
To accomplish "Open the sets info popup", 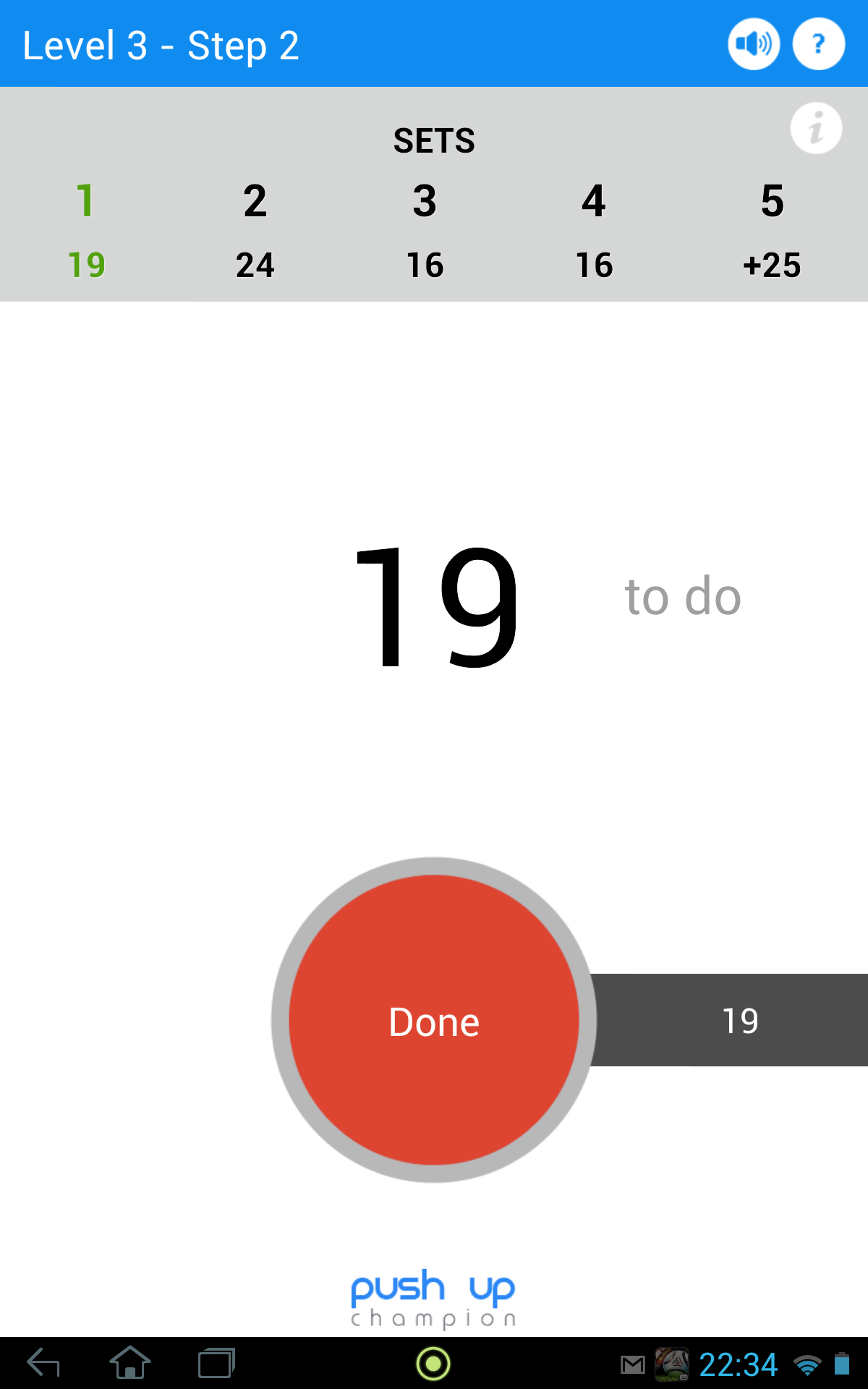I will (816, 128).
